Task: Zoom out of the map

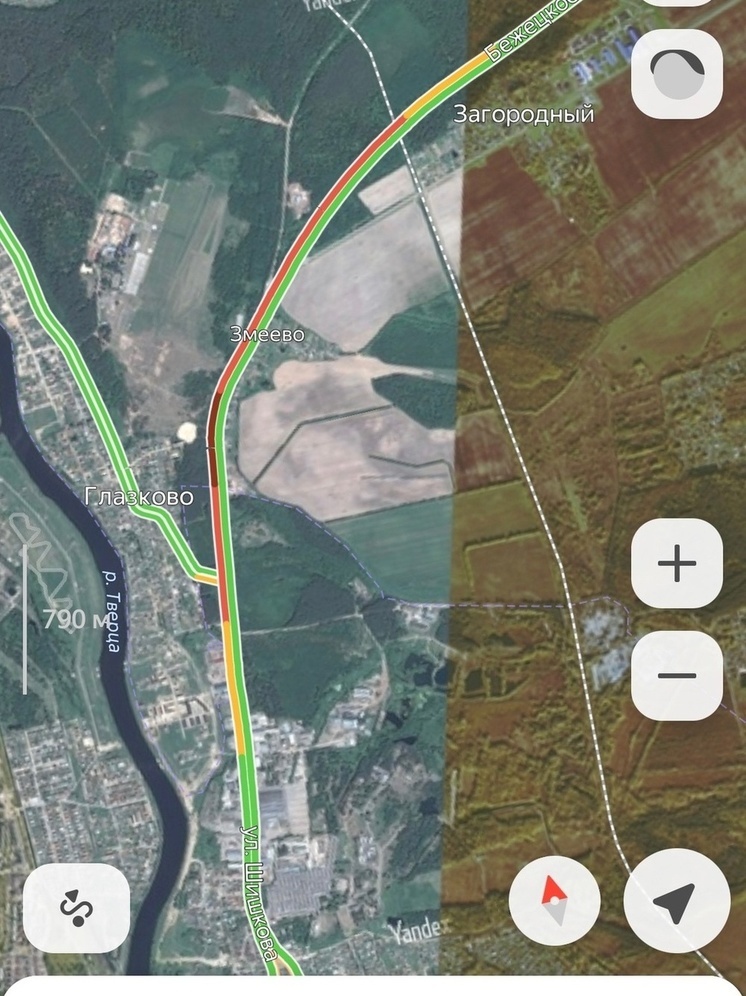Action: (x=677, y=676)
